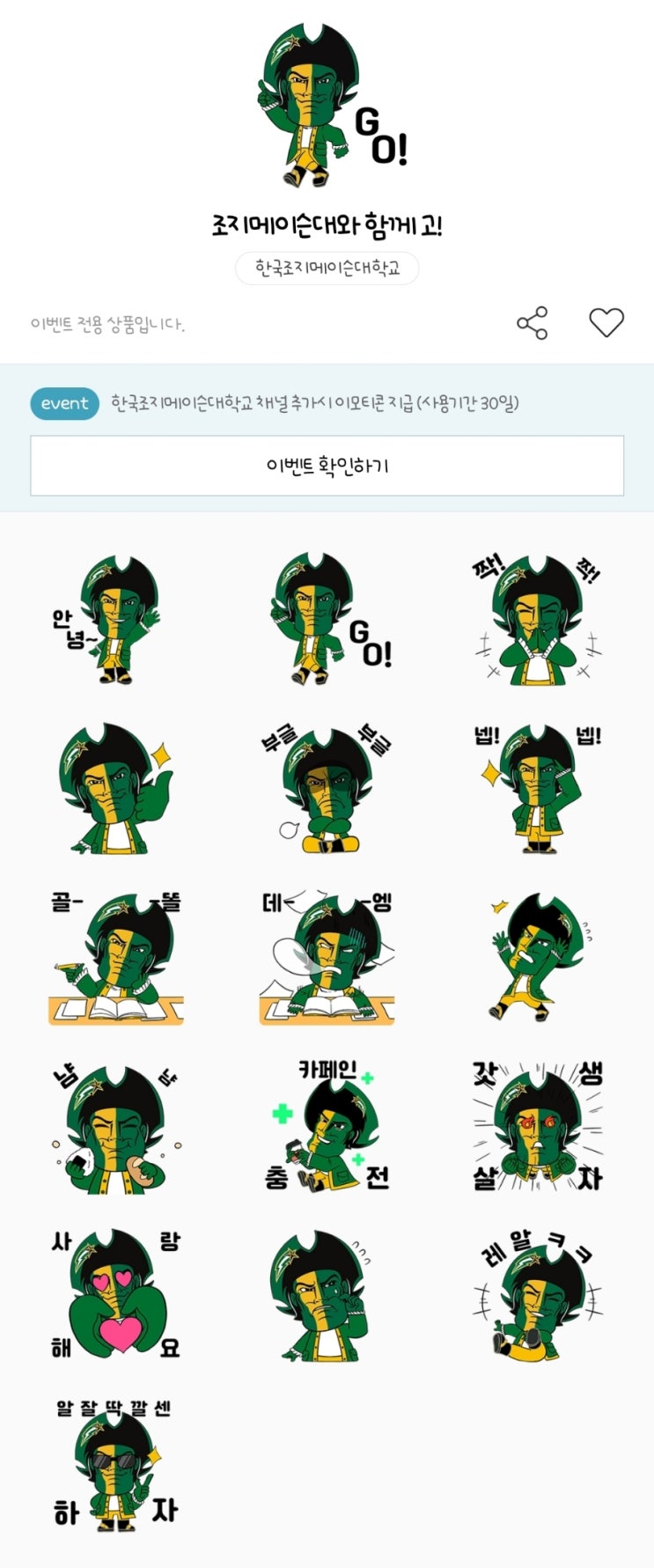The image size is (654, 1568).
Task: Preview the 사랑해요 heart emoticon
Action: 115,1296
